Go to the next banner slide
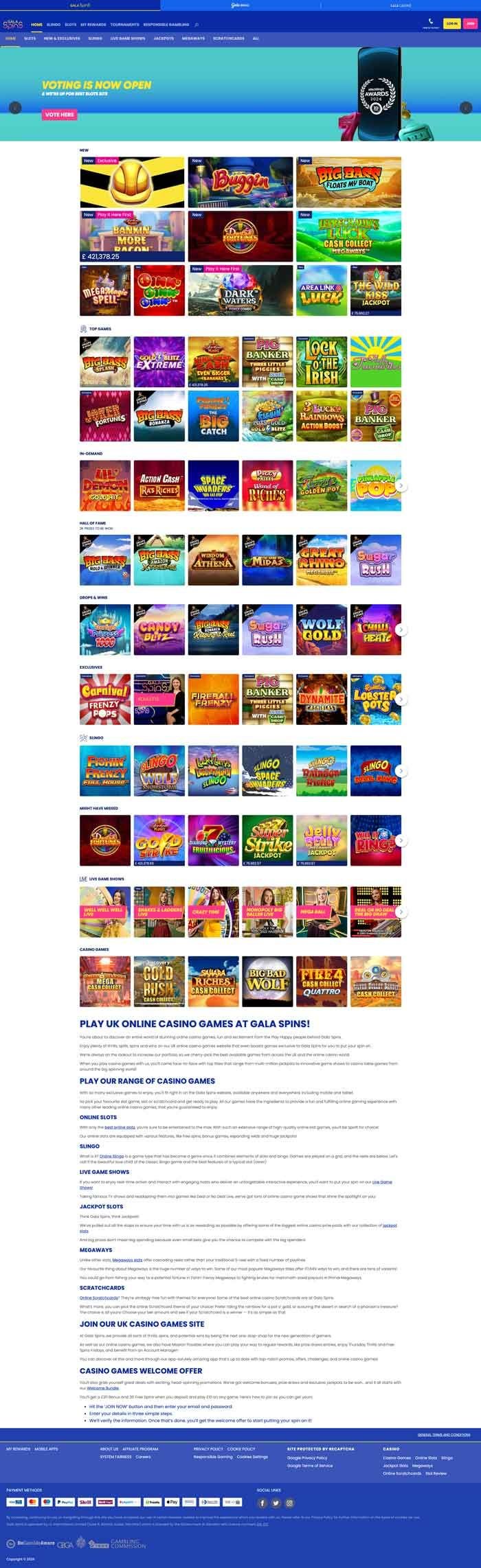The width and height of the screenshot is (481, 1568). [466, 108]
